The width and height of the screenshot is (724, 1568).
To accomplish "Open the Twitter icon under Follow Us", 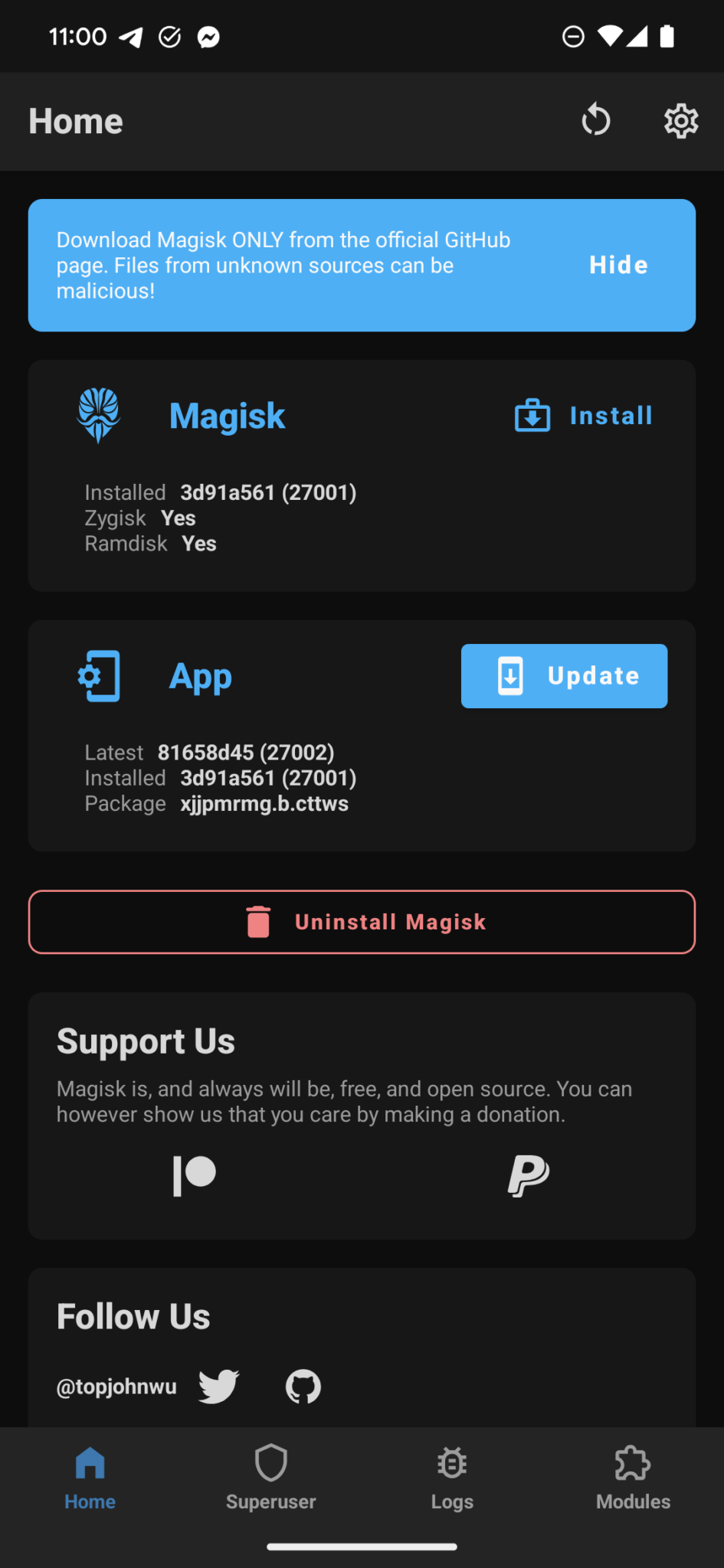I will coord(219,1386).
